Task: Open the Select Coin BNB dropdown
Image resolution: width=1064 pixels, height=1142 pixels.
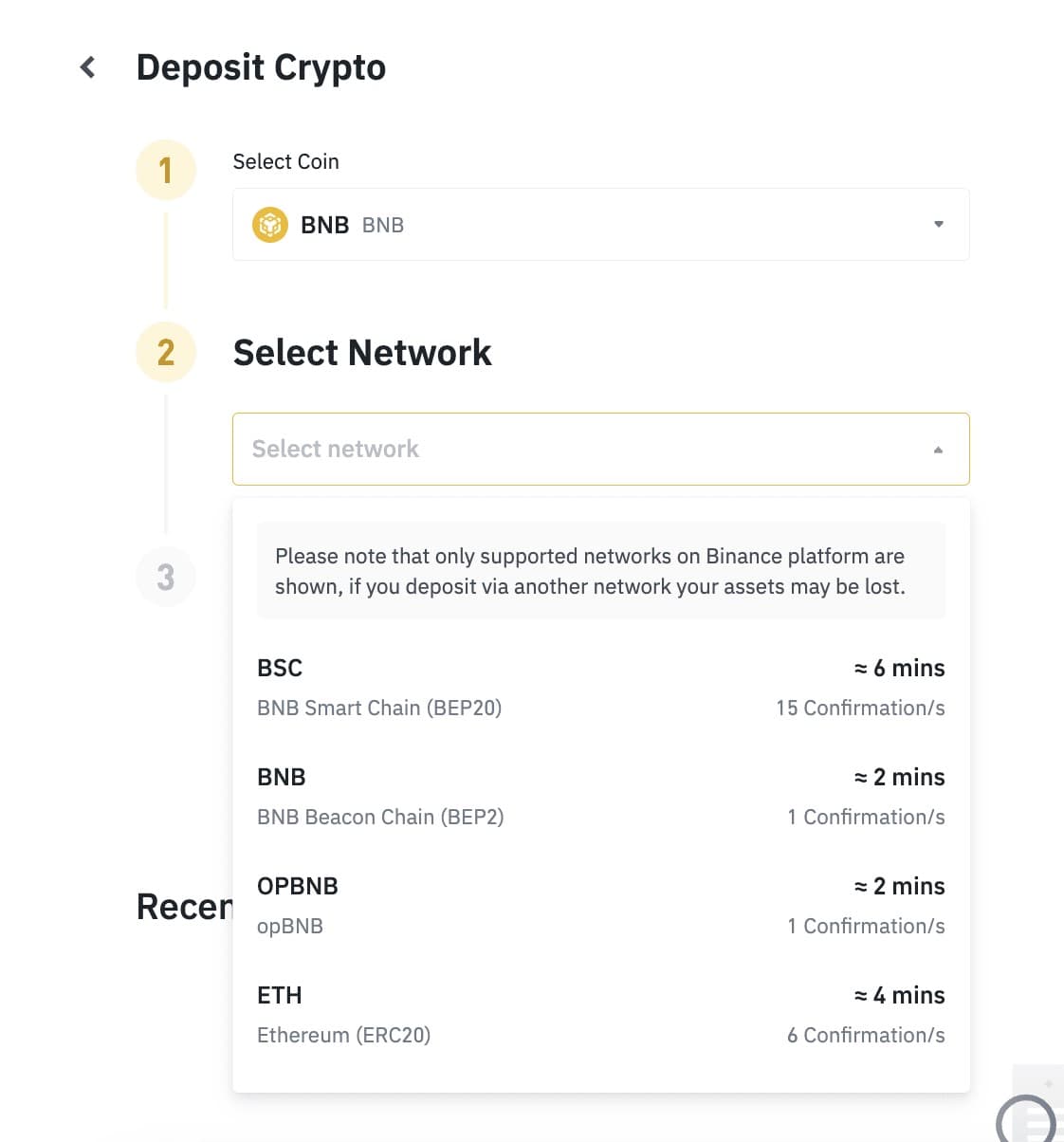Action: [600, 225]
